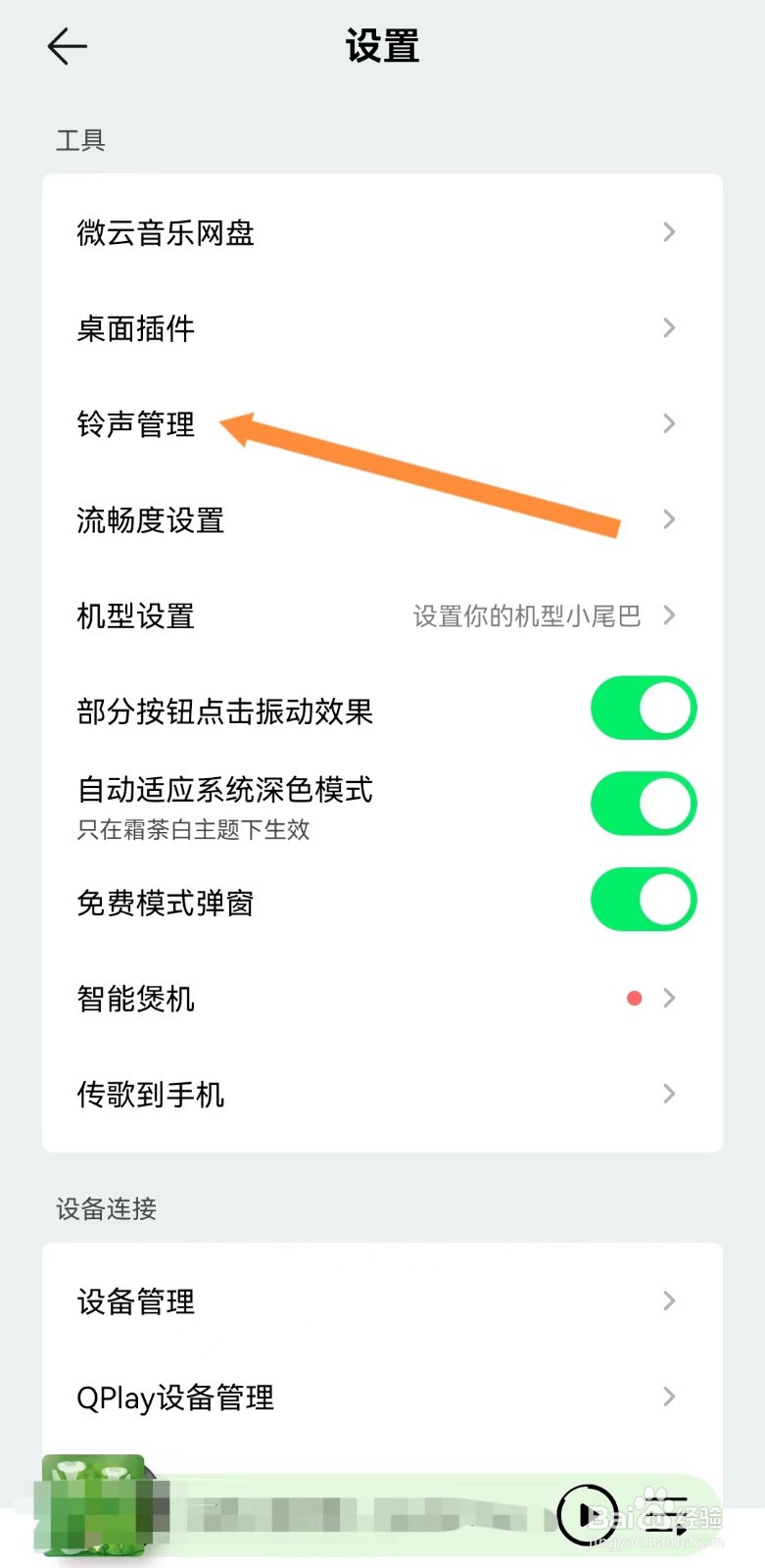This screenshot has width=765, height=1568.
Task: Tap the back arrow to exit Settings
Action: (x=66, y=45)
